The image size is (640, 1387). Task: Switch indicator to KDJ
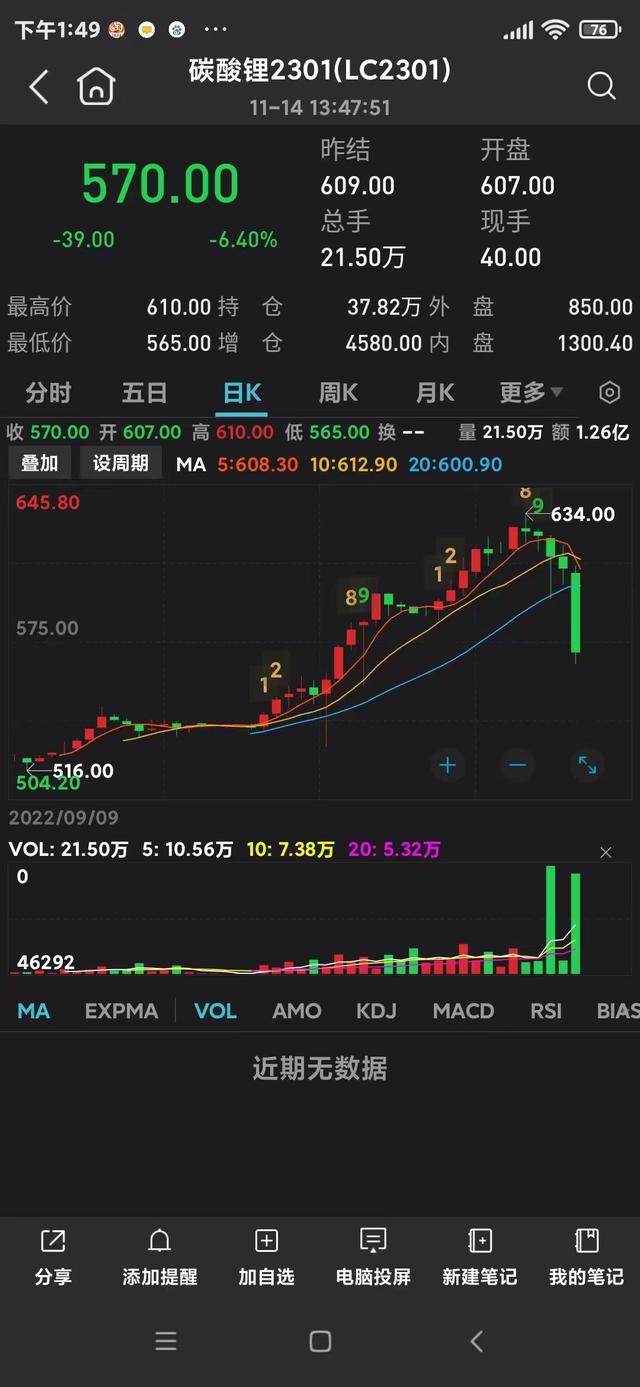376,1011
